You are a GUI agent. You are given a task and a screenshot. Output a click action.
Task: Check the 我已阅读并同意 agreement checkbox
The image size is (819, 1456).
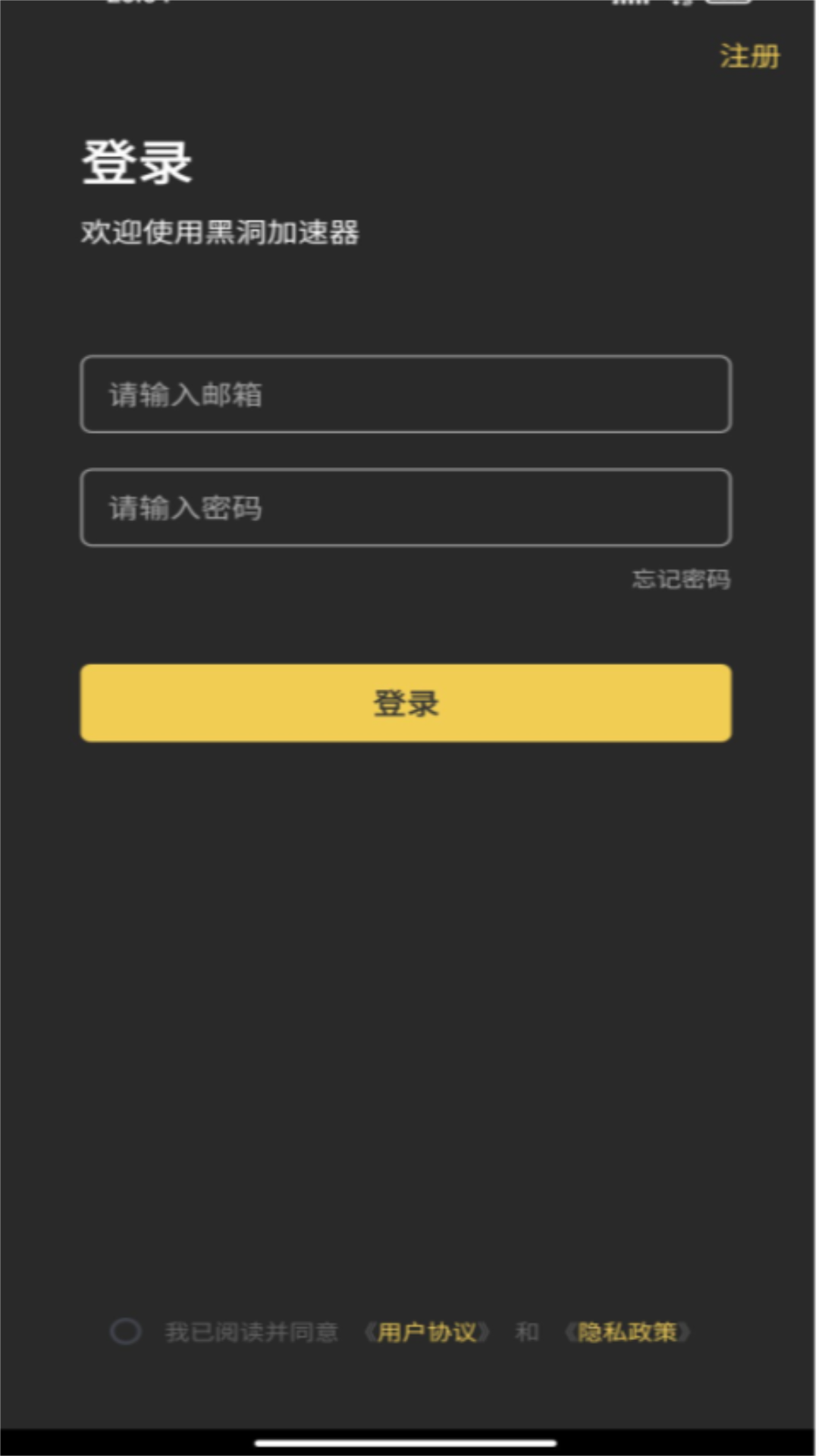126,1331
